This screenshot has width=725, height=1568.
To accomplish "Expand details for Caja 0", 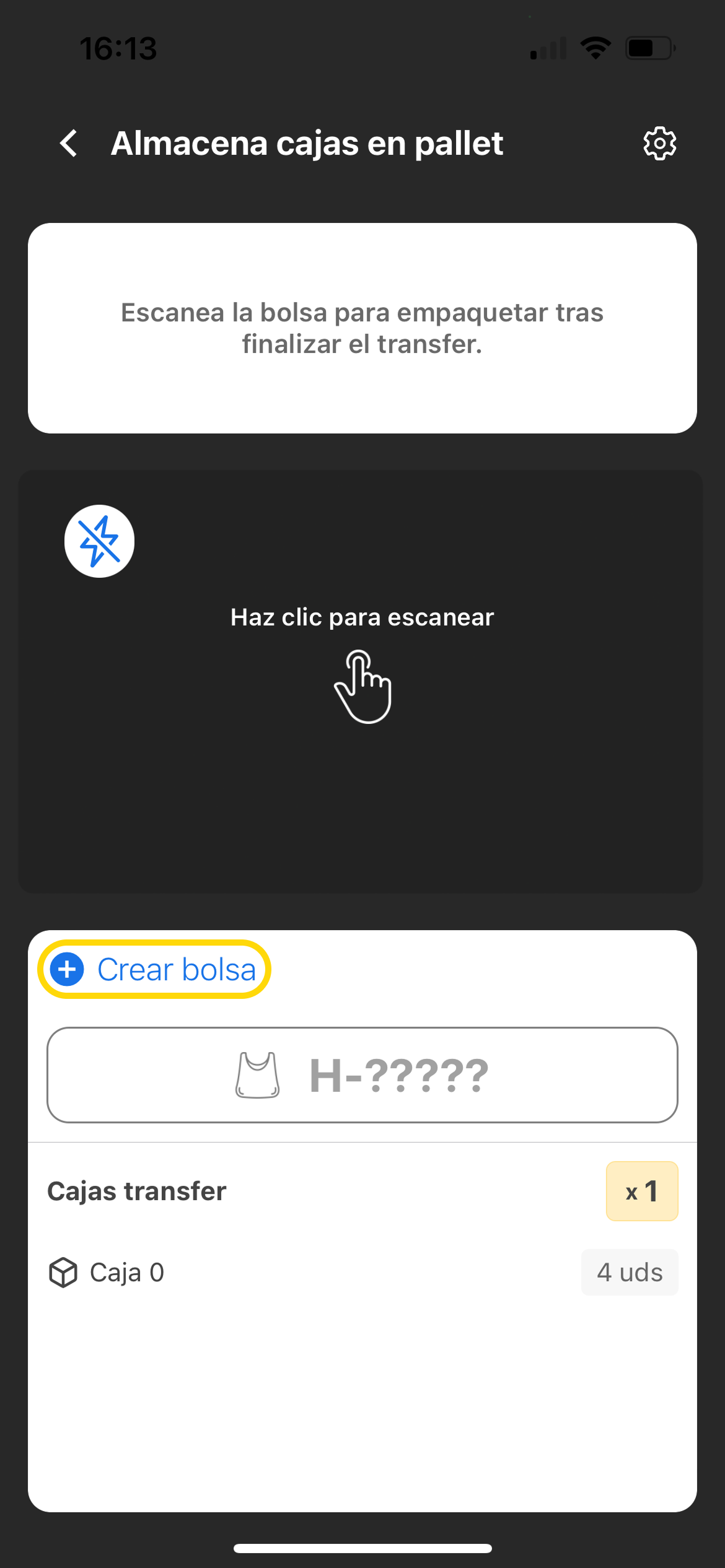I will [x=126, y=1272].
